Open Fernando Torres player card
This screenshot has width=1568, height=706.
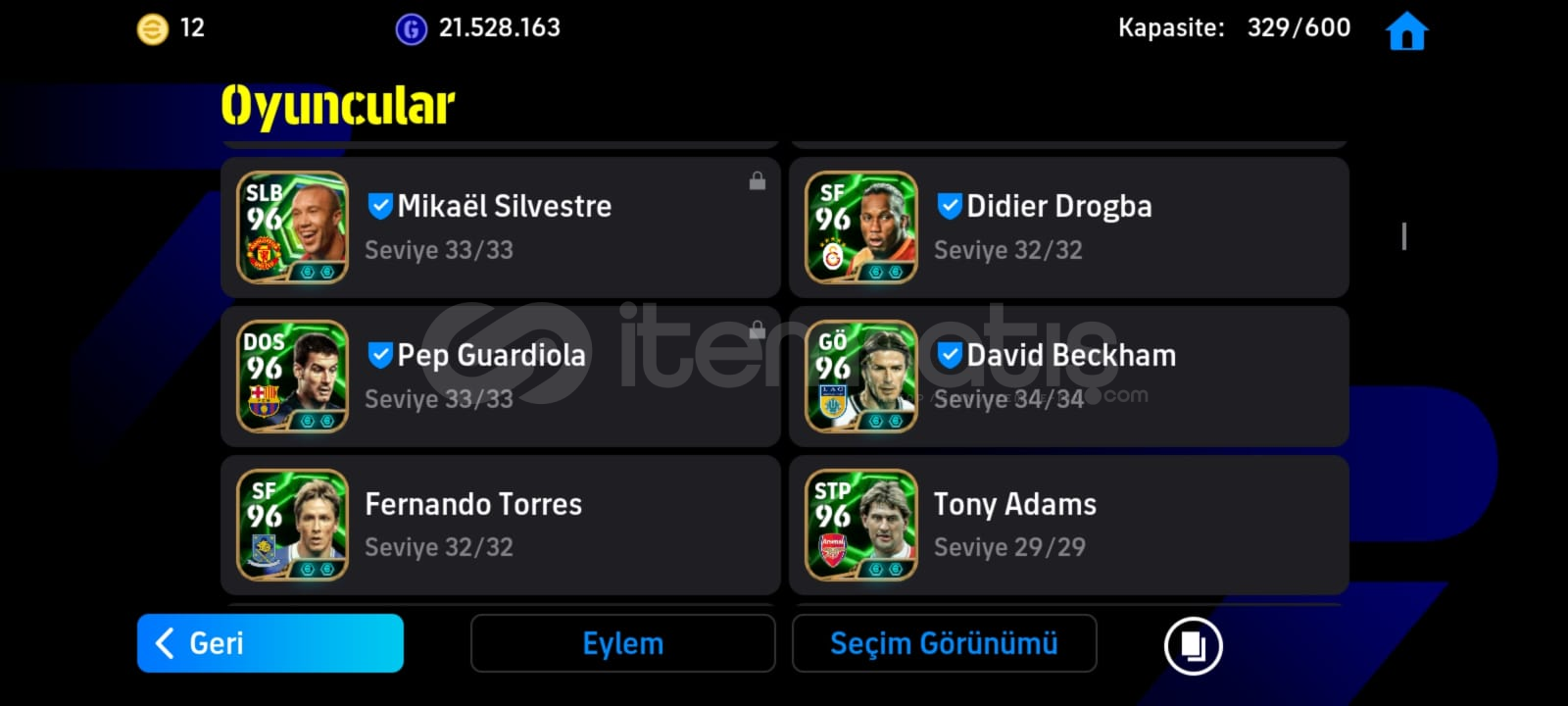tap(500, 526)
